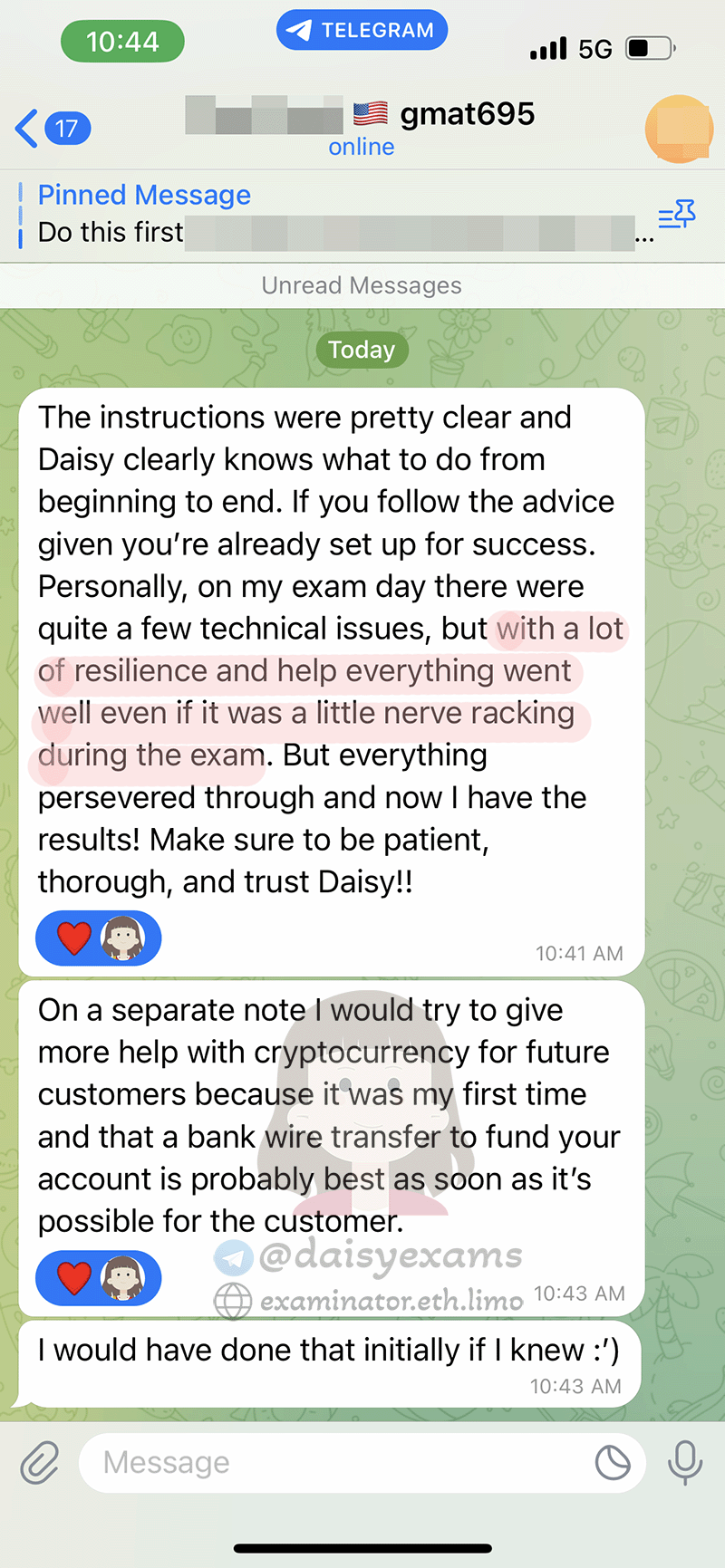The height and width of the screenshot is (1568, 725).
Task: Go back to the chat list
Action: click(53, 129)
